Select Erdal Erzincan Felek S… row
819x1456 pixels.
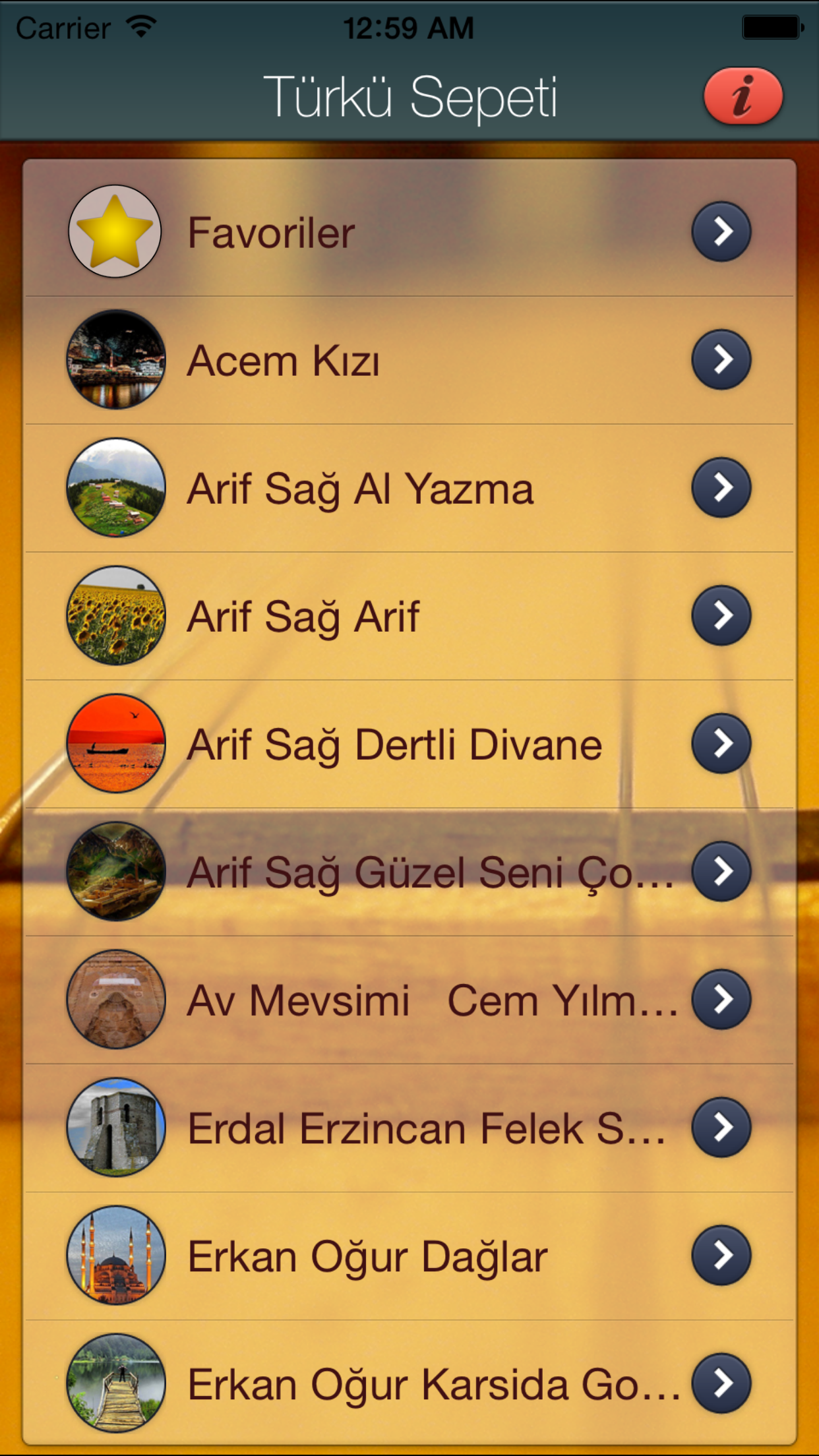coord(409,1128)
